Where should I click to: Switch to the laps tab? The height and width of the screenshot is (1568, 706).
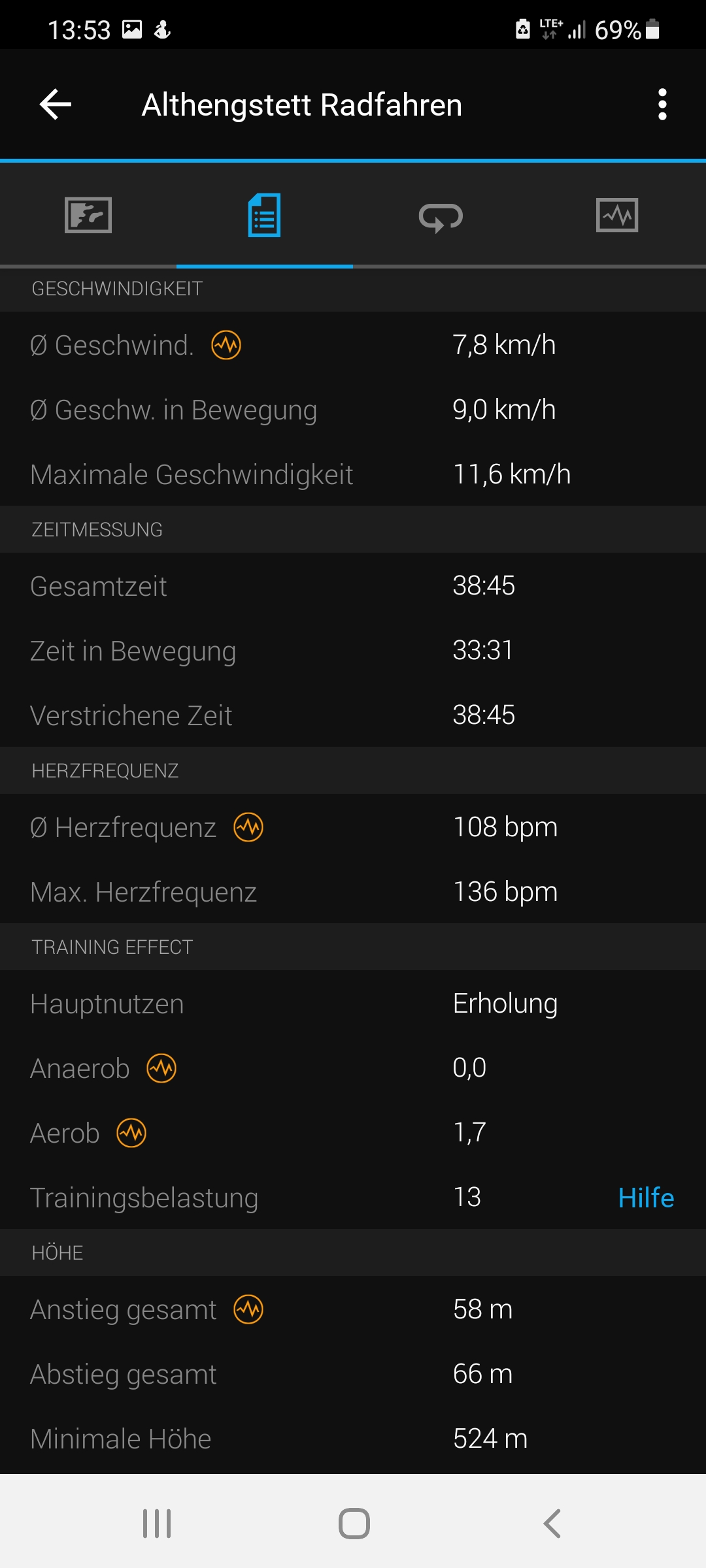tap(441, 216)
